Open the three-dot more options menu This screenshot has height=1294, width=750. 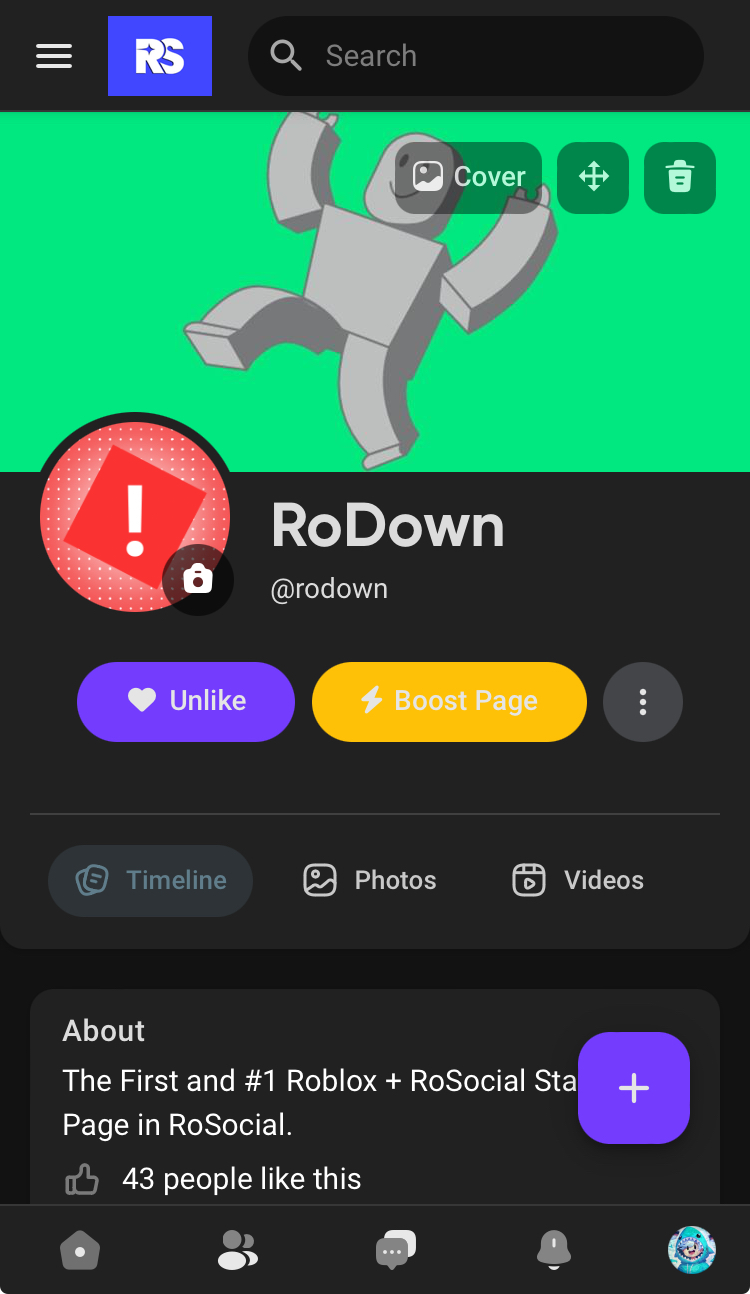coord(643,702)
